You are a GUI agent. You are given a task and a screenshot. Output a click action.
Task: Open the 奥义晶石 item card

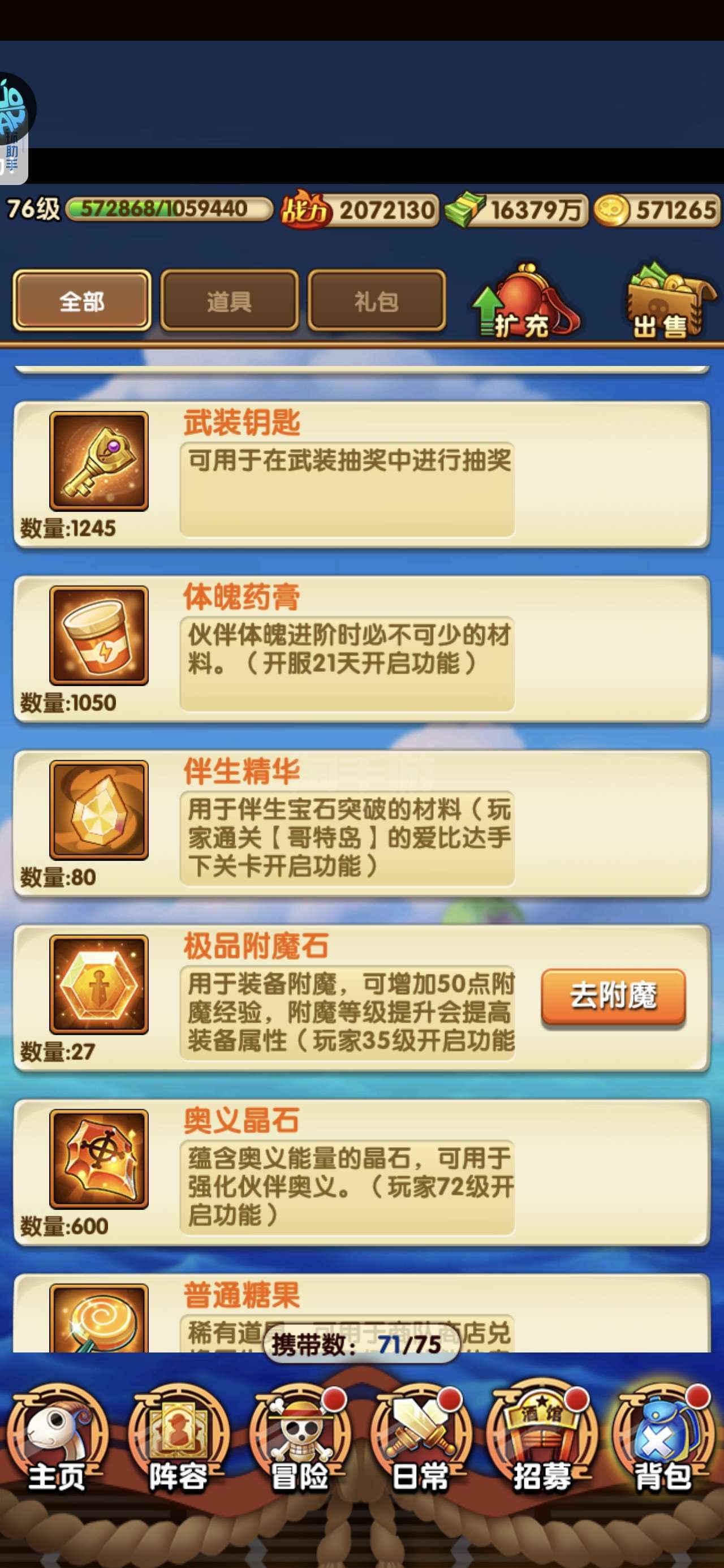pos(361,1173)
